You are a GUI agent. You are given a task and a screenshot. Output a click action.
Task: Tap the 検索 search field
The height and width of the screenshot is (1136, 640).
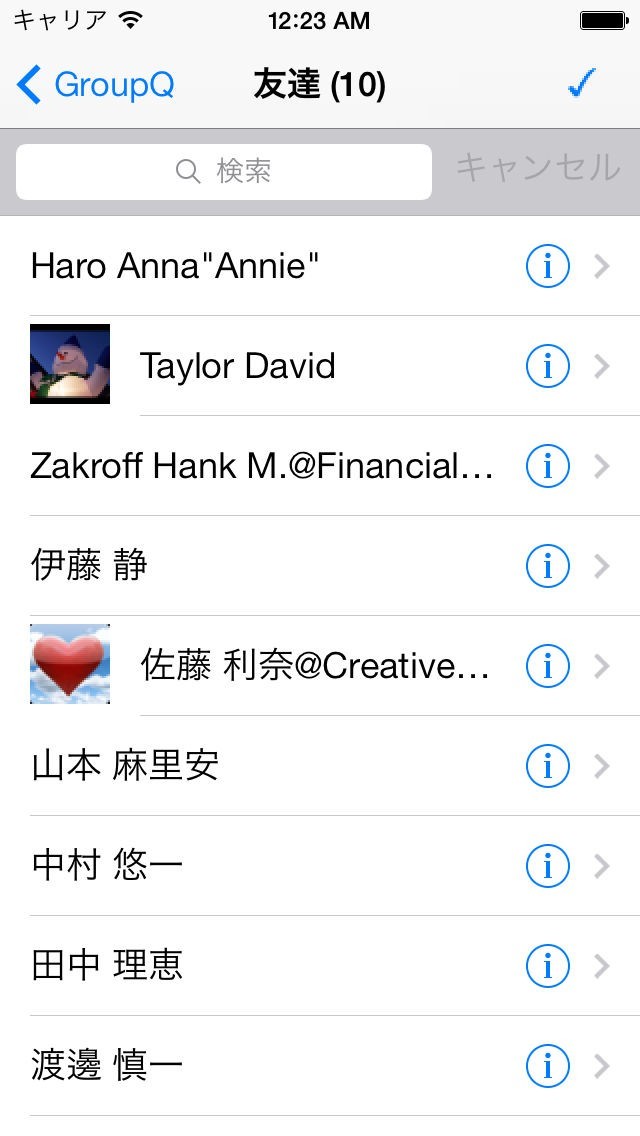(224, 172)
